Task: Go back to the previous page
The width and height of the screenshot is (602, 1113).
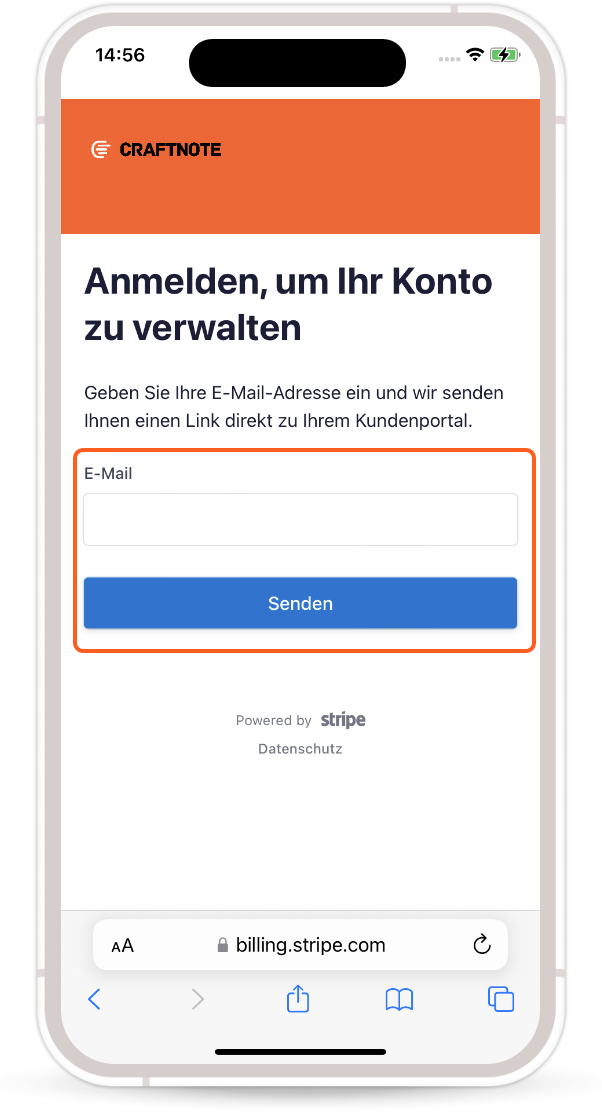Action: click(x=94, y=999)
